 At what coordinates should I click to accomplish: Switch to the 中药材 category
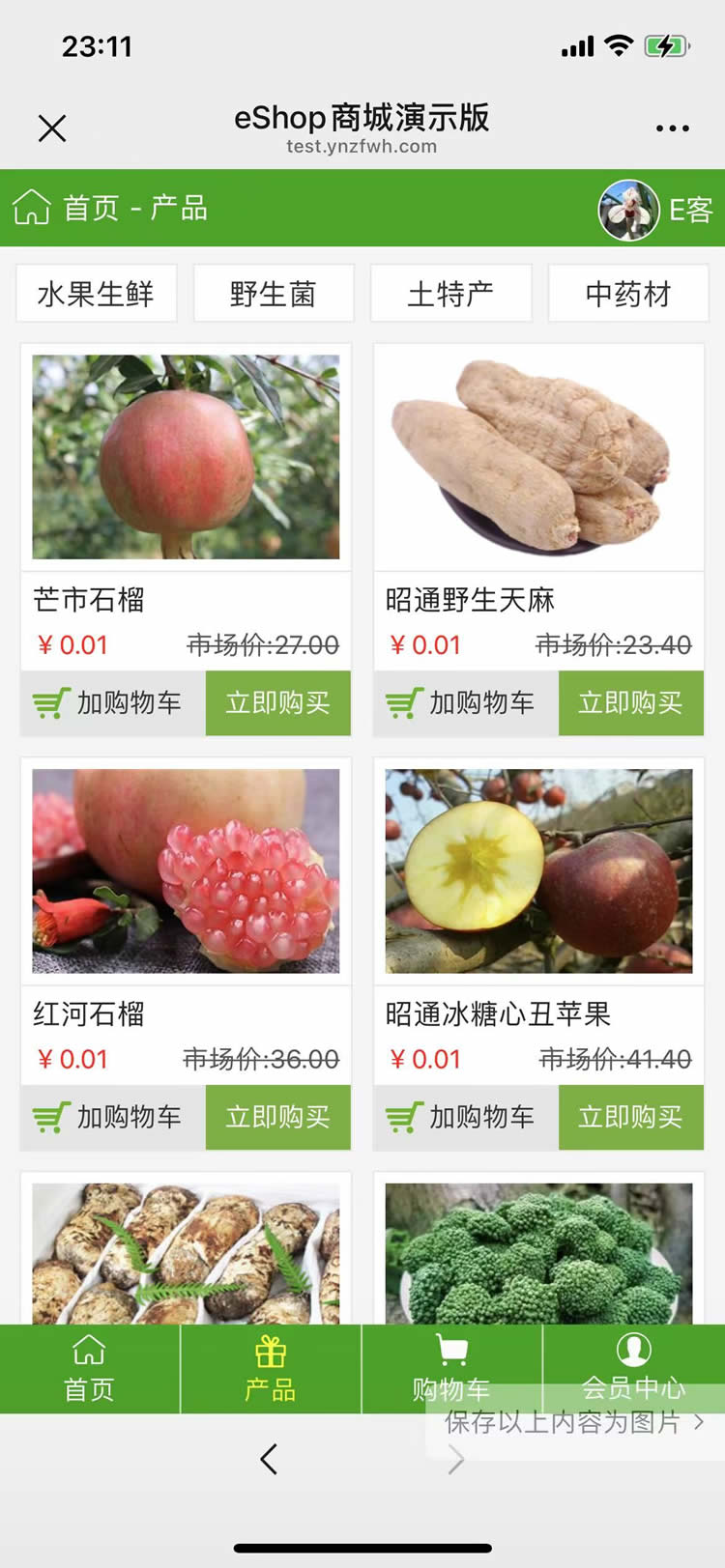click(628, 294)
